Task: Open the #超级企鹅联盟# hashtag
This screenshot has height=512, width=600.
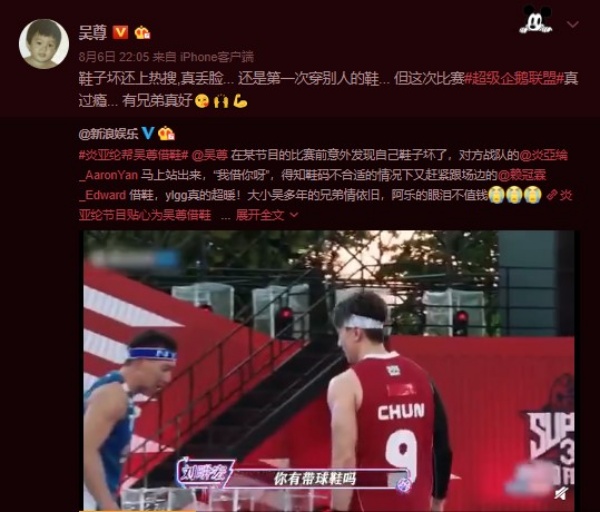Action: pyautogui.click(x=512, y=77)
